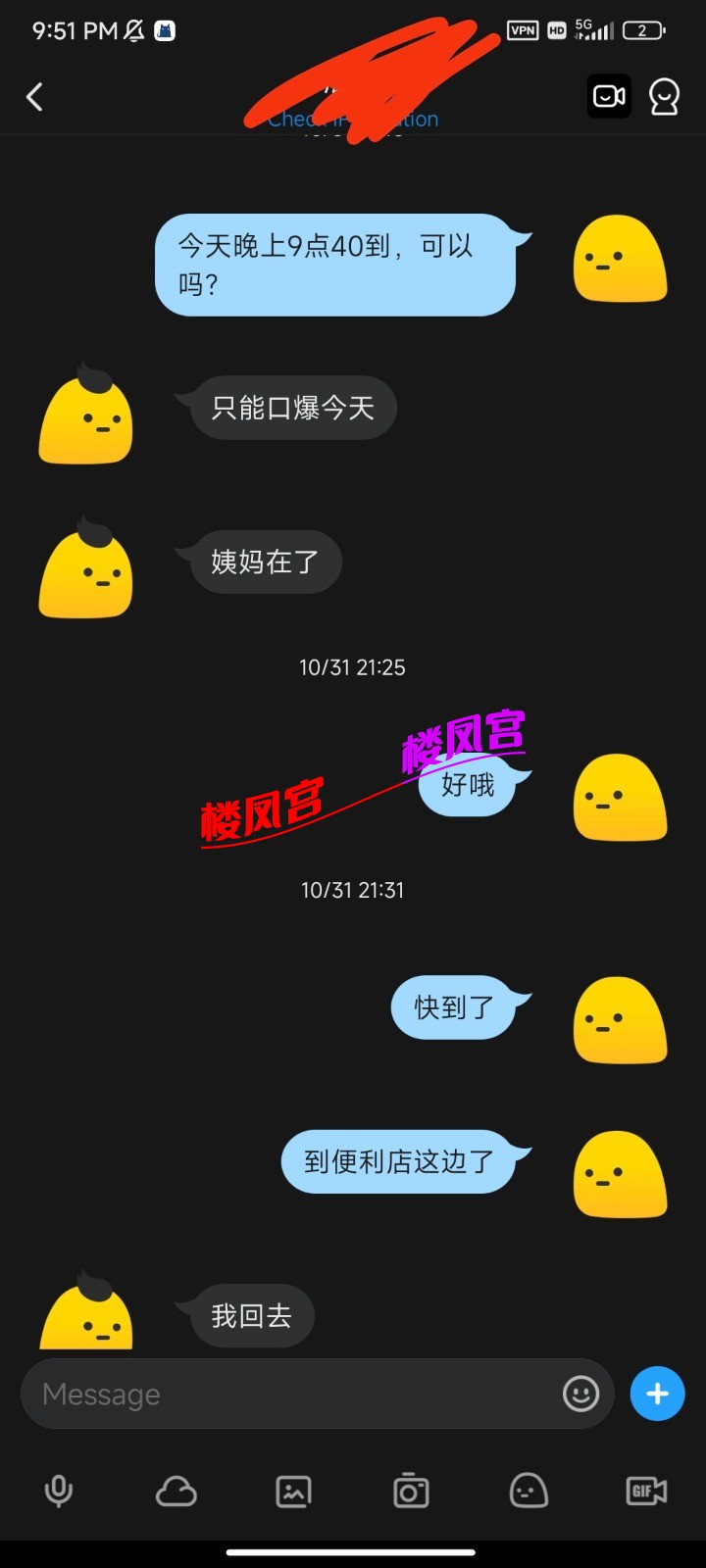Choose a picture from gallery
Image resolution: width=706 pixels, height=1568 pixels.
(x=293, y=1492)
